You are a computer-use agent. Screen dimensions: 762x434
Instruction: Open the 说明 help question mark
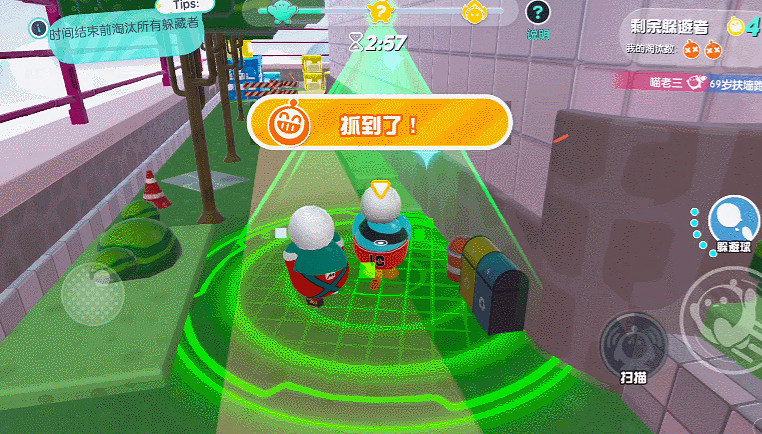point(539,14)
